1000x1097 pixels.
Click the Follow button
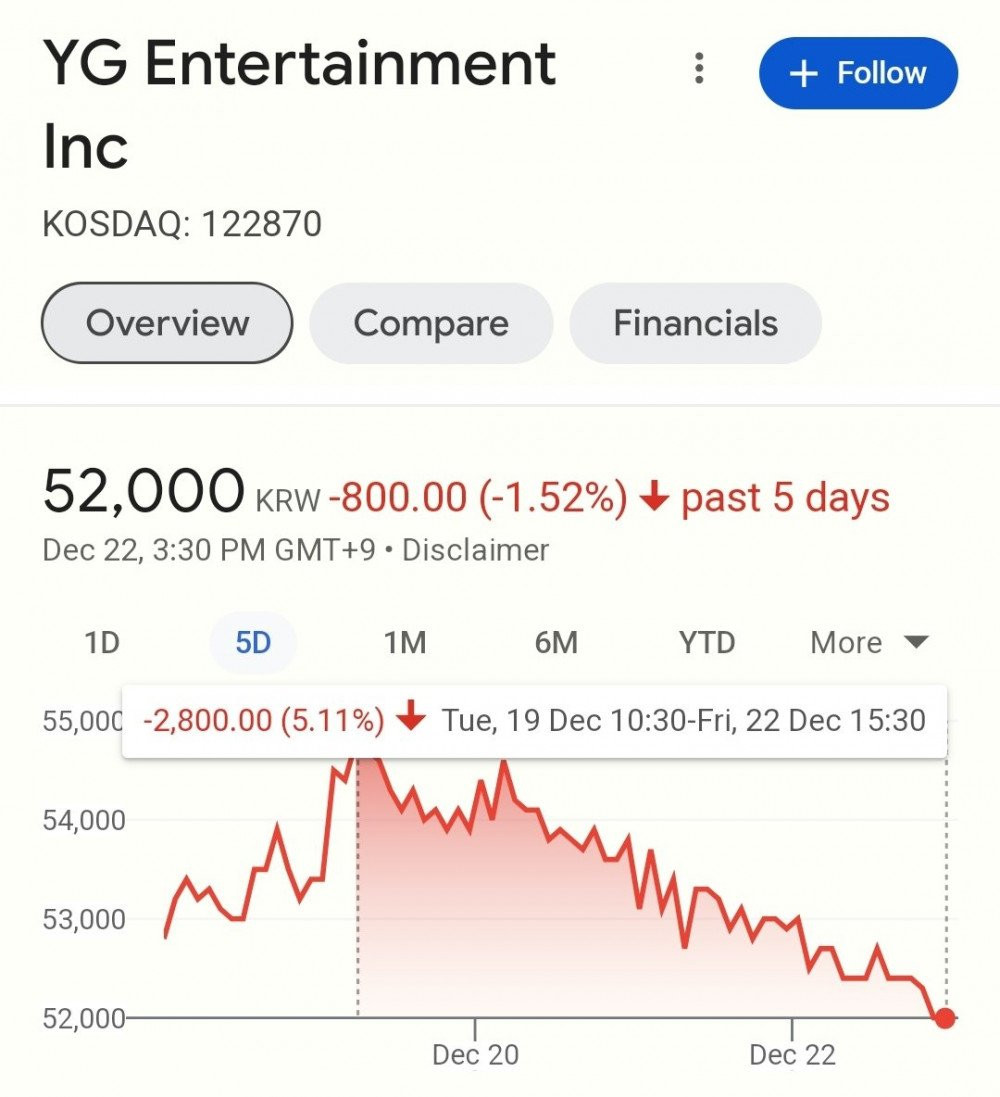coord(858,72)
